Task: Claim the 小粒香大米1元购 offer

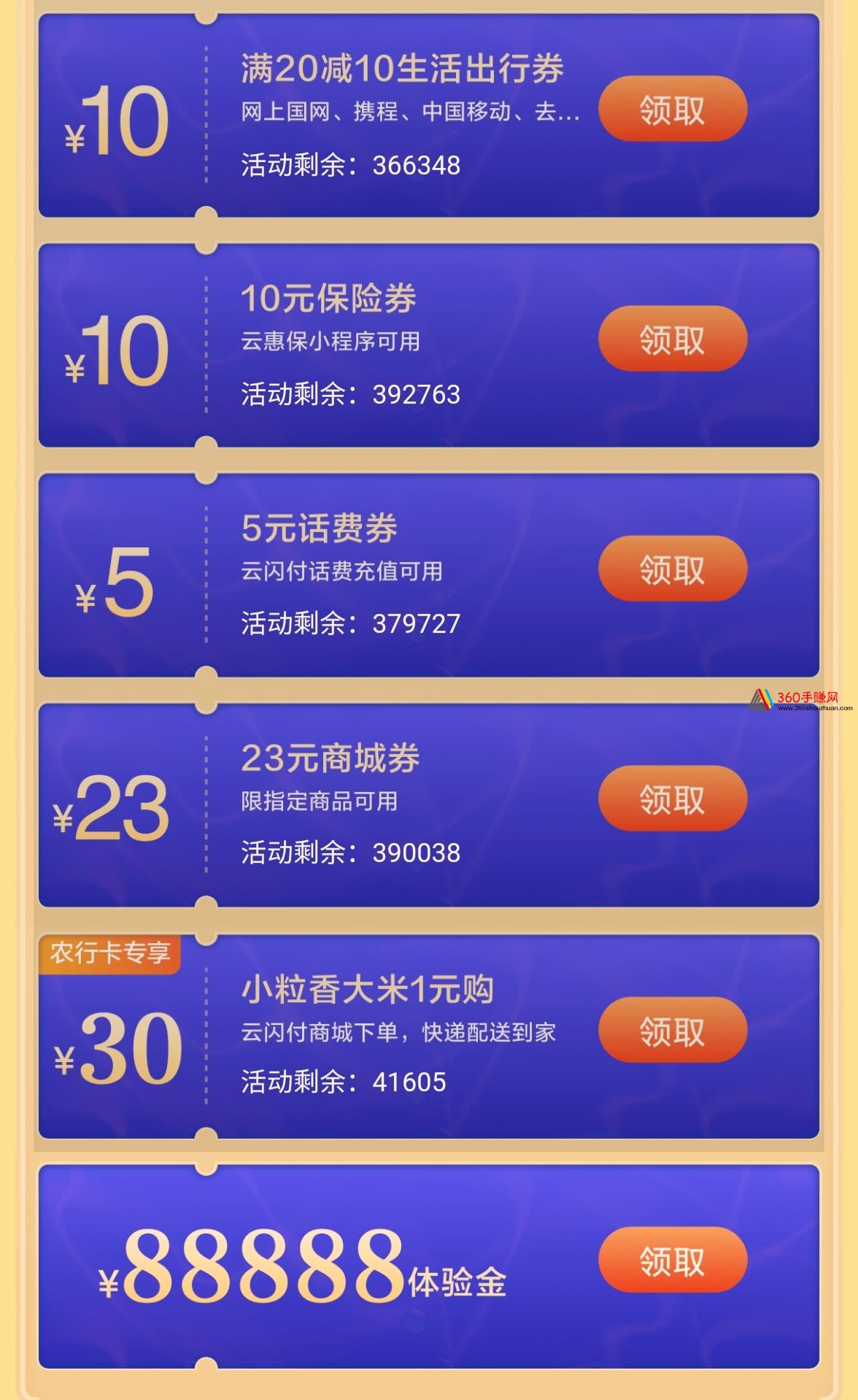Action: click(673, 1030)
